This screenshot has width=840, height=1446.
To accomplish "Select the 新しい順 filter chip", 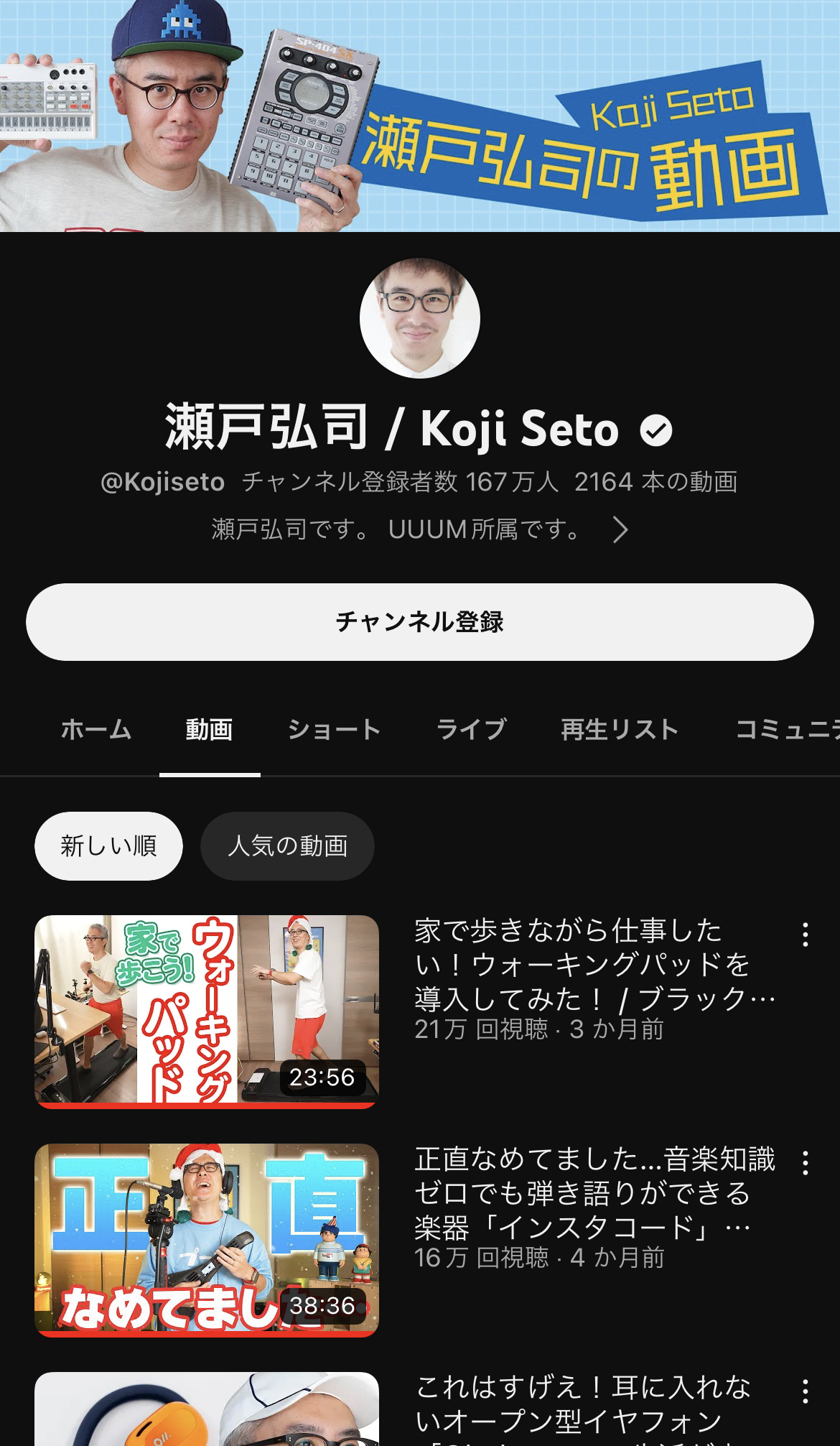I will pyautogui.click(x=108, y=846).
